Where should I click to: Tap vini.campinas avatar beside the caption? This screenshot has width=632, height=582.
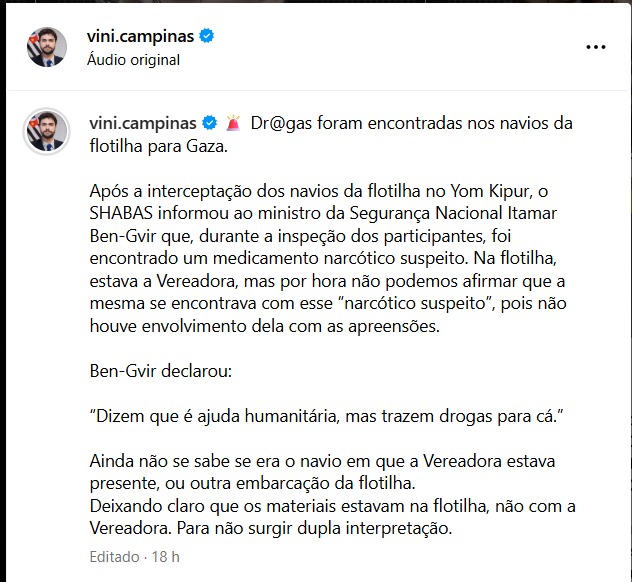[46, 132]
